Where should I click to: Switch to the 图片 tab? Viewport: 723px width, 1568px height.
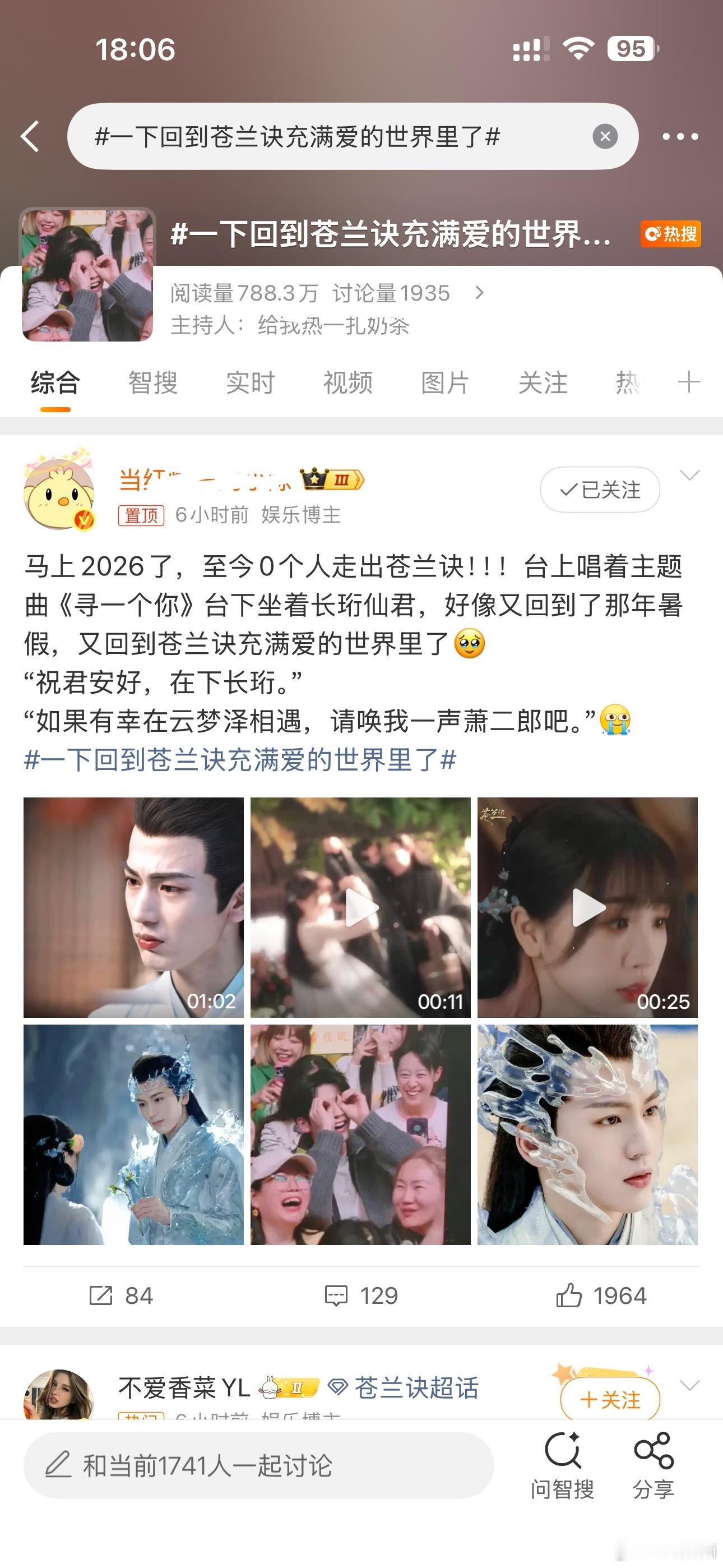coord(444,382)
